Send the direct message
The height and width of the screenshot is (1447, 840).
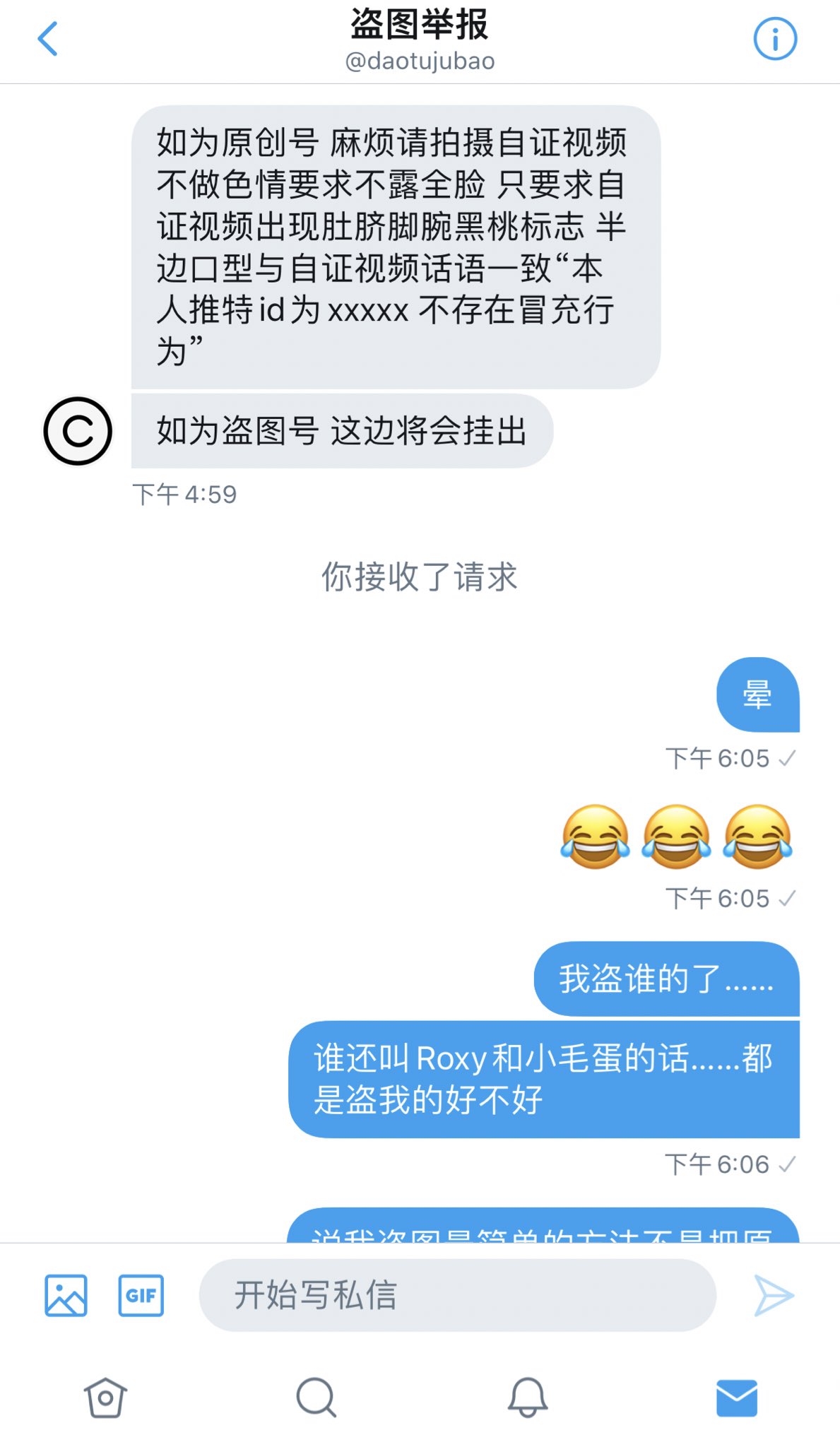[774, 1296]
